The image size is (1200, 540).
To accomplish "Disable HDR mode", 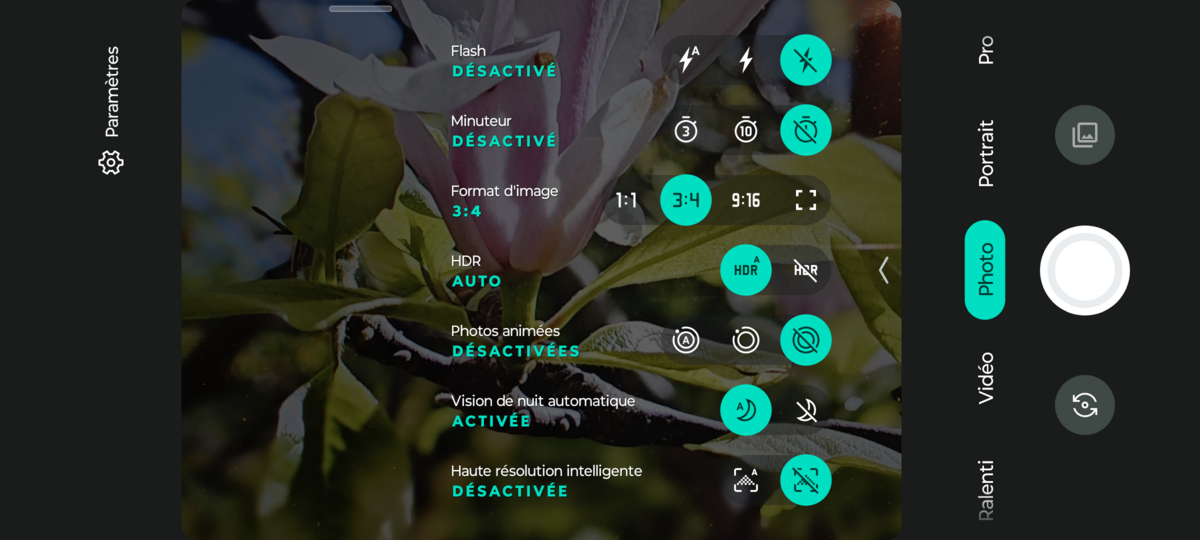I will click(x=806, y=270).
